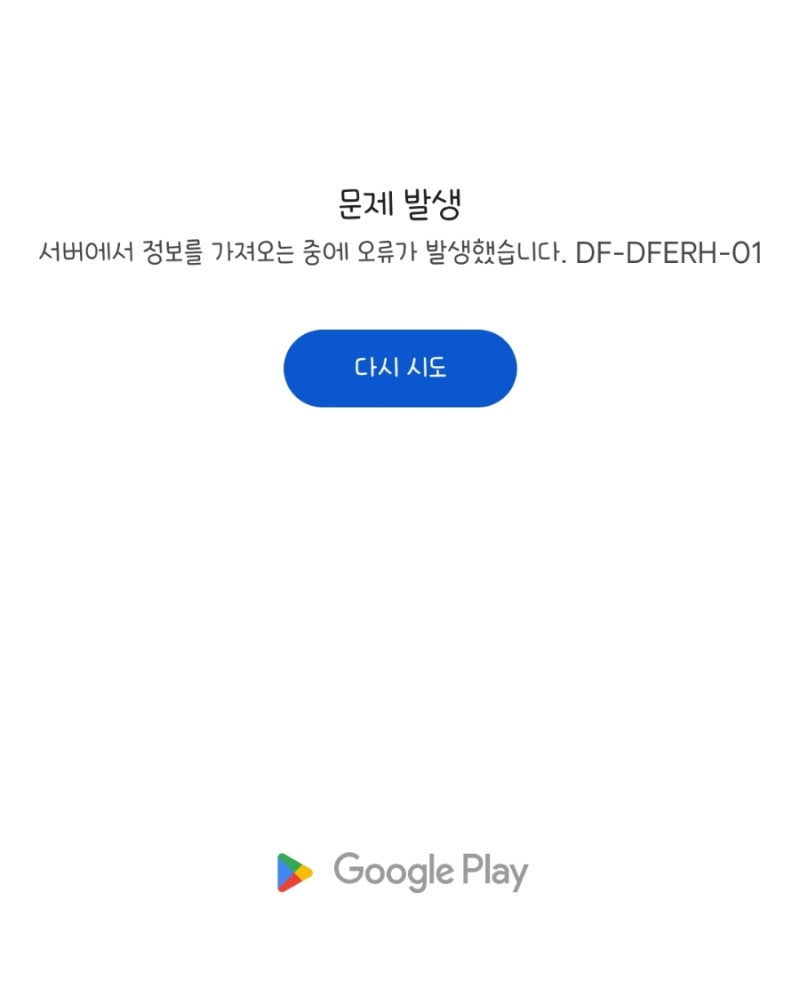Viewport: 800px width, 988px height.
Task: Click the word 'Google' in the footer
Action: (395, 870)
